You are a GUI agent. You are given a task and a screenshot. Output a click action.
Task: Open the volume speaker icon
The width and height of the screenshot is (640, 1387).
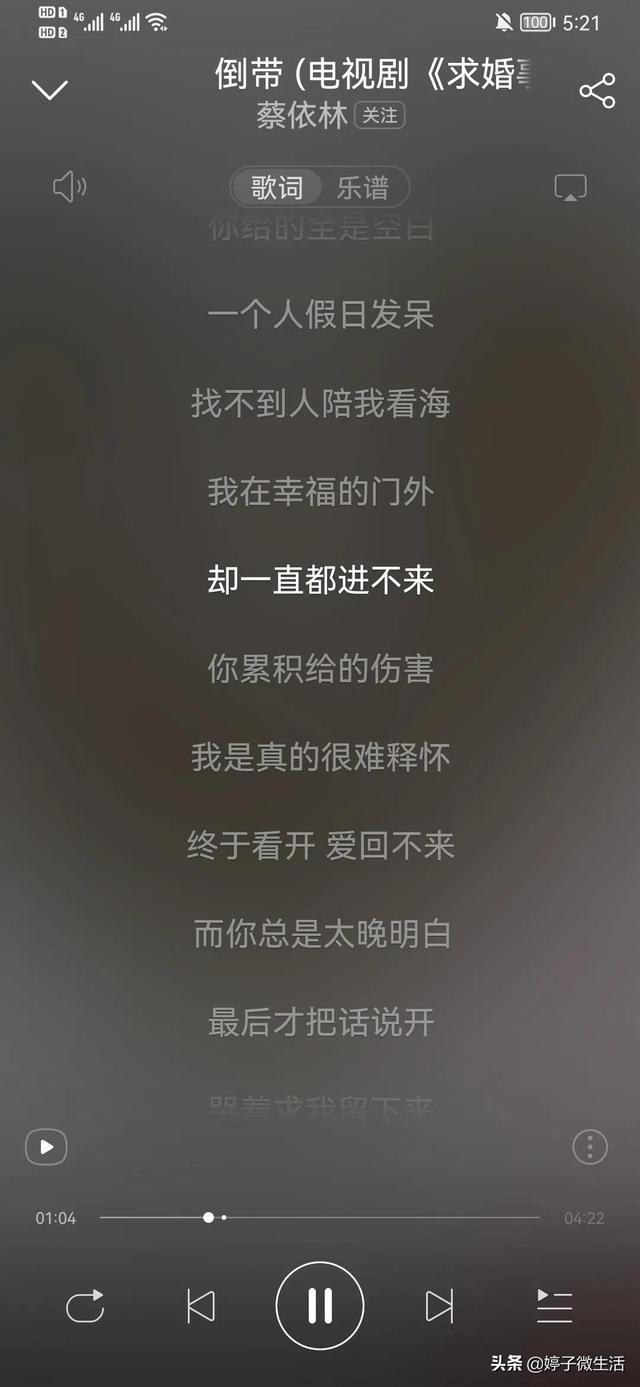69,186
